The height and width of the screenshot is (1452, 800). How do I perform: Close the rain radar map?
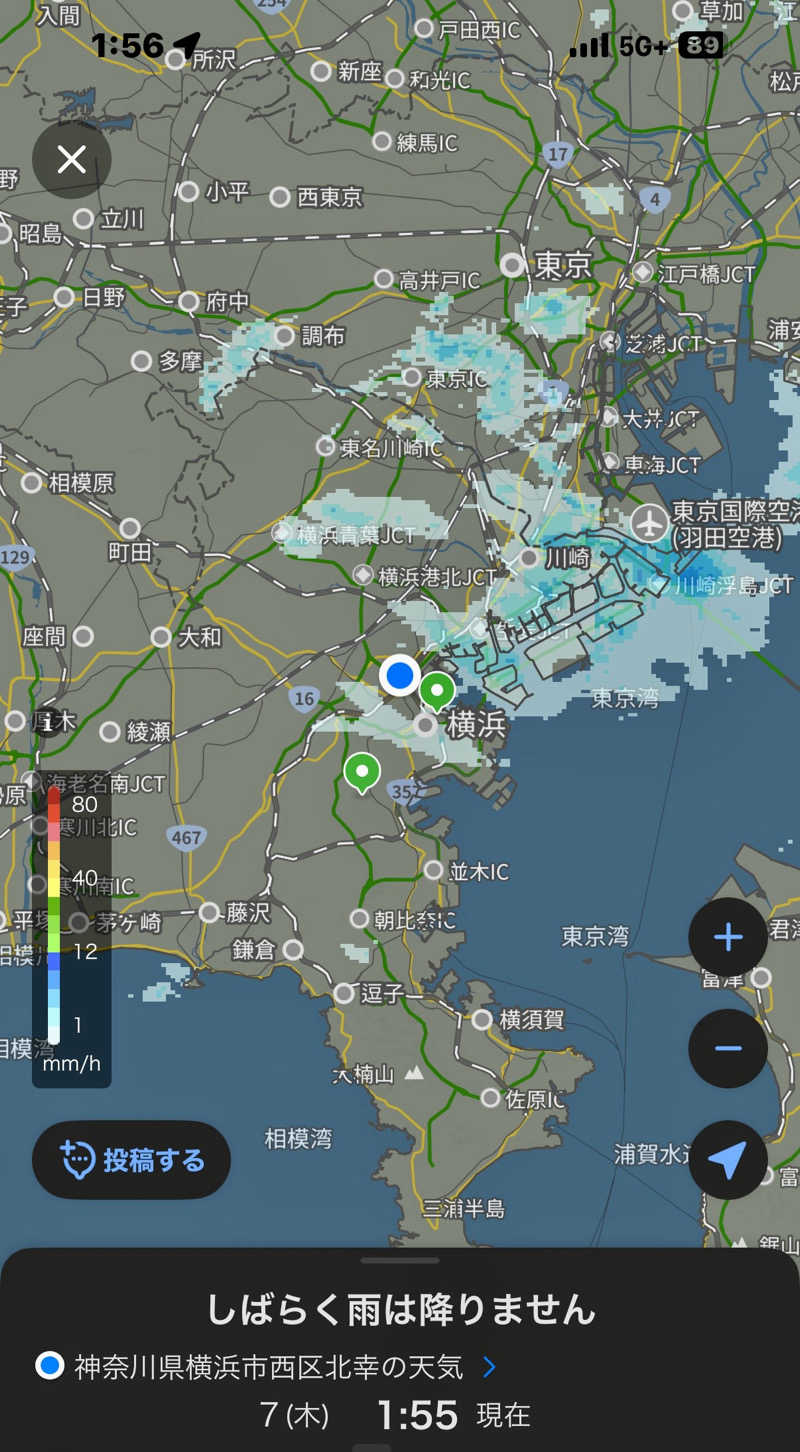pyautogui.click(x=72, y=159)
